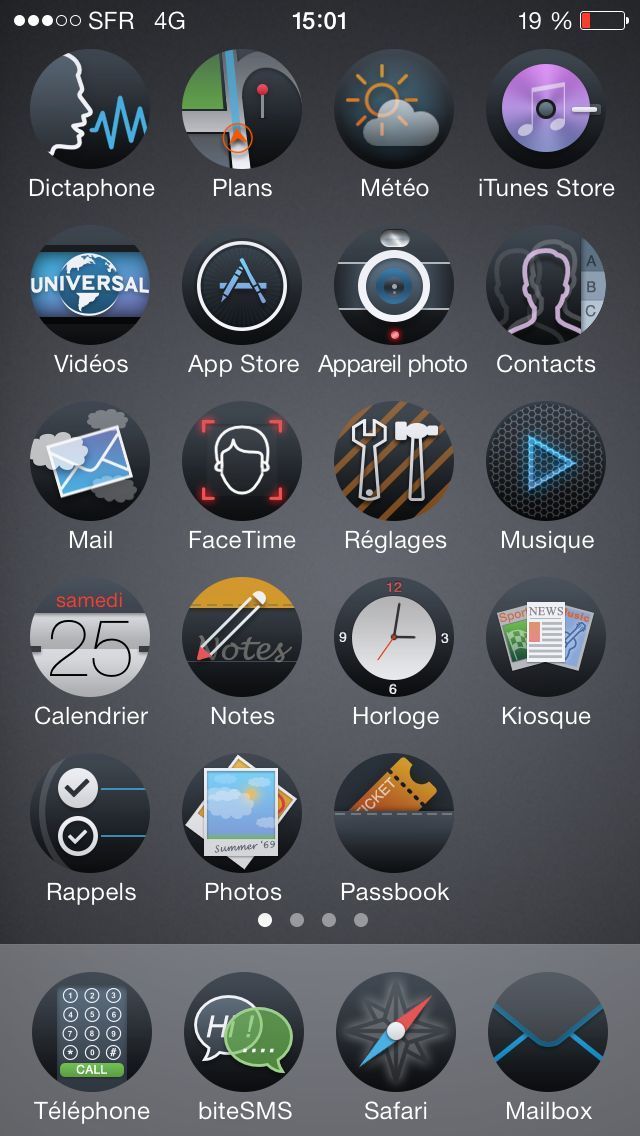The width and height of the screenshot is (640, 1136).
Task: Open Safari from the dock
Action: click(396, 1032)
